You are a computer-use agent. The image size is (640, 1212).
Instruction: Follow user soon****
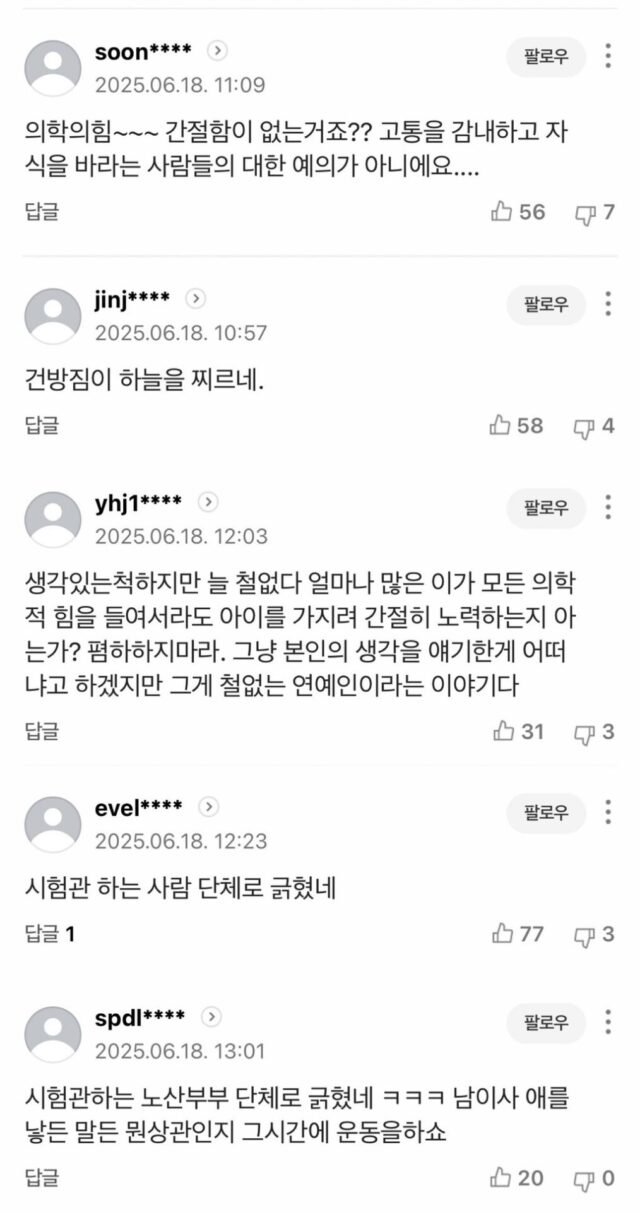click(546, 56)
